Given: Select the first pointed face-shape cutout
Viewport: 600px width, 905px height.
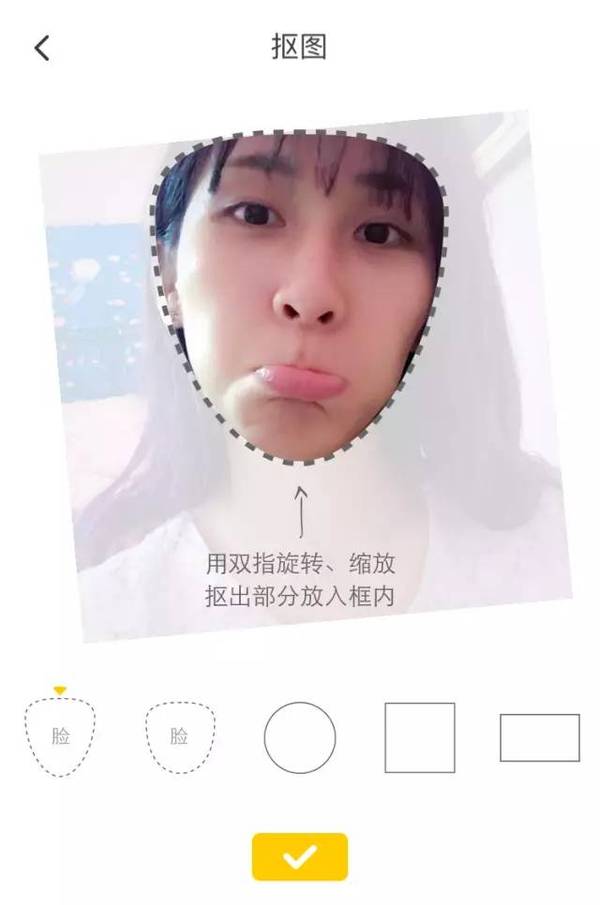Looking at the screenshot, I should pyautogui.click(x=60, y=738).
